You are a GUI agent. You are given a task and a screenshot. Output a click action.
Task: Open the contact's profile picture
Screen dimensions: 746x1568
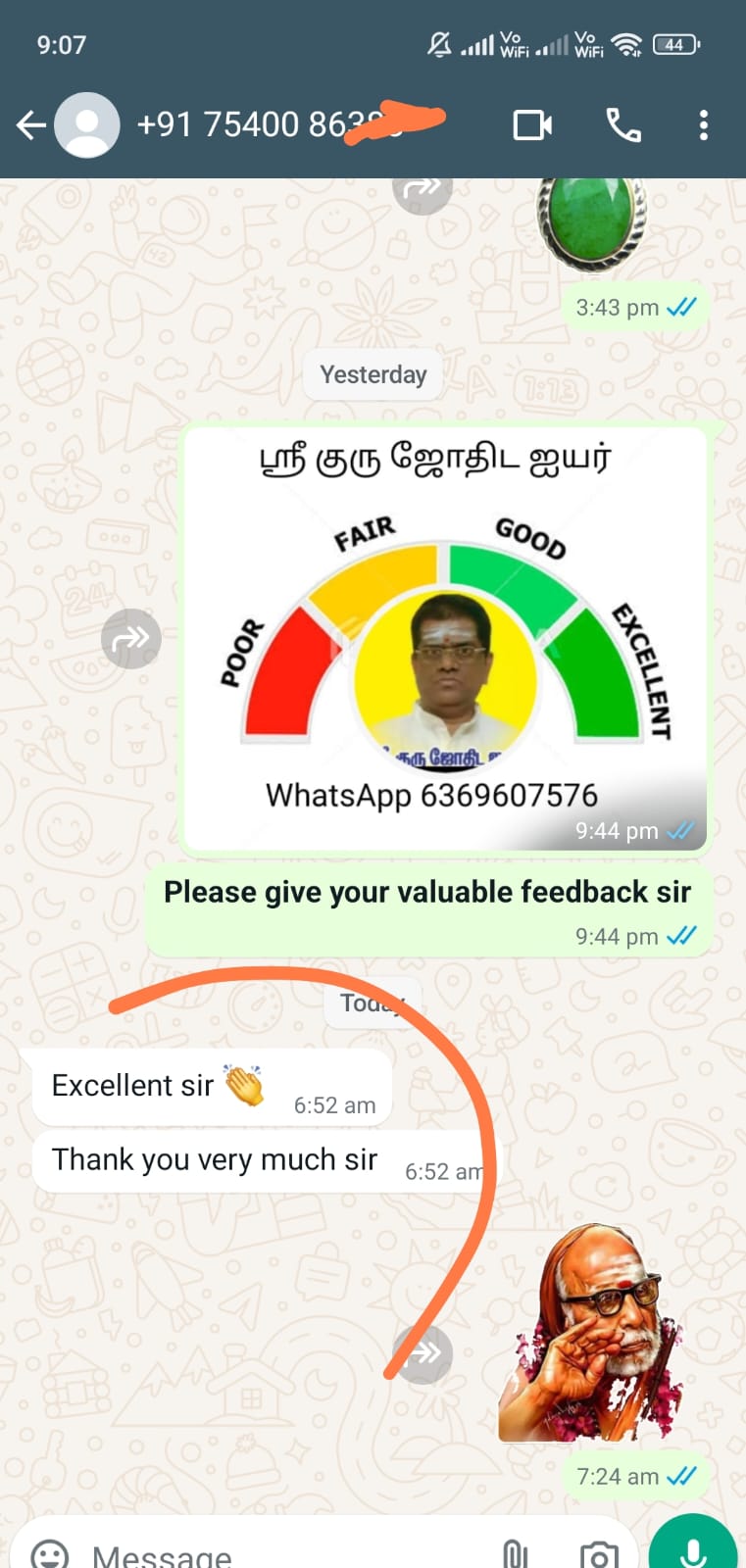(87, 125)
